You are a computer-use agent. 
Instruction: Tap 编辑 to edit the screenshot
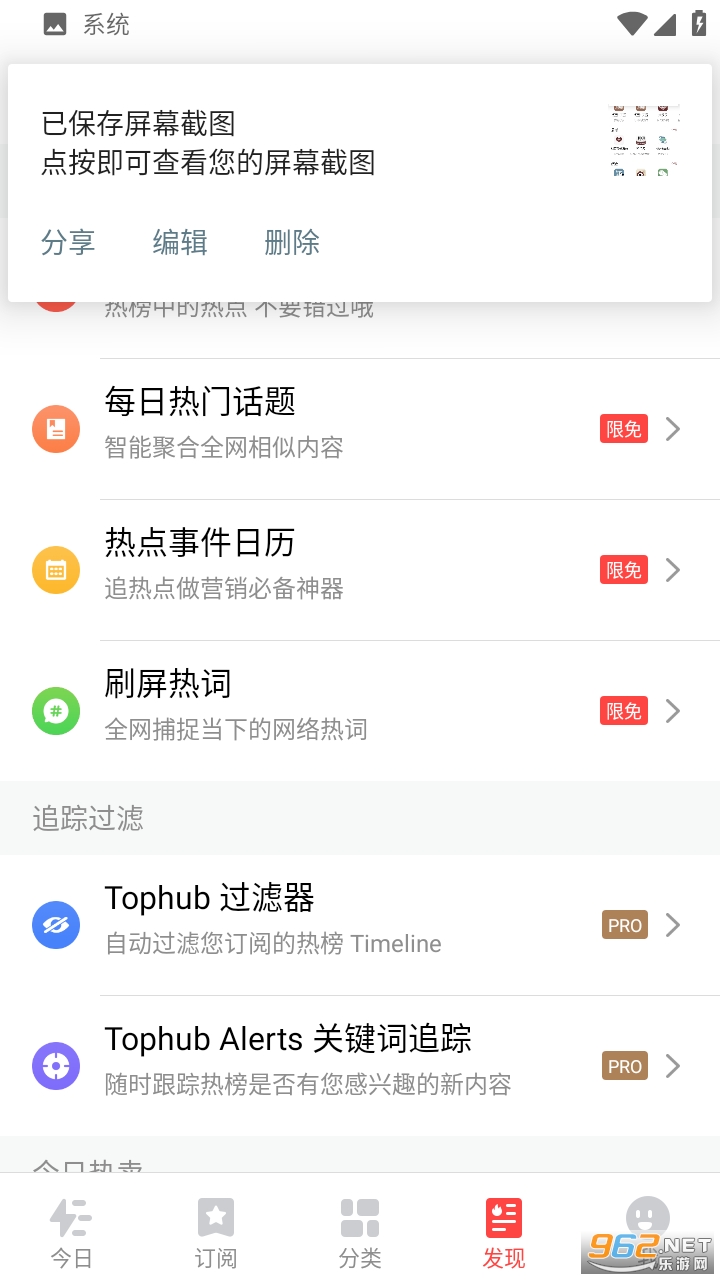click(x=180, y=242)
